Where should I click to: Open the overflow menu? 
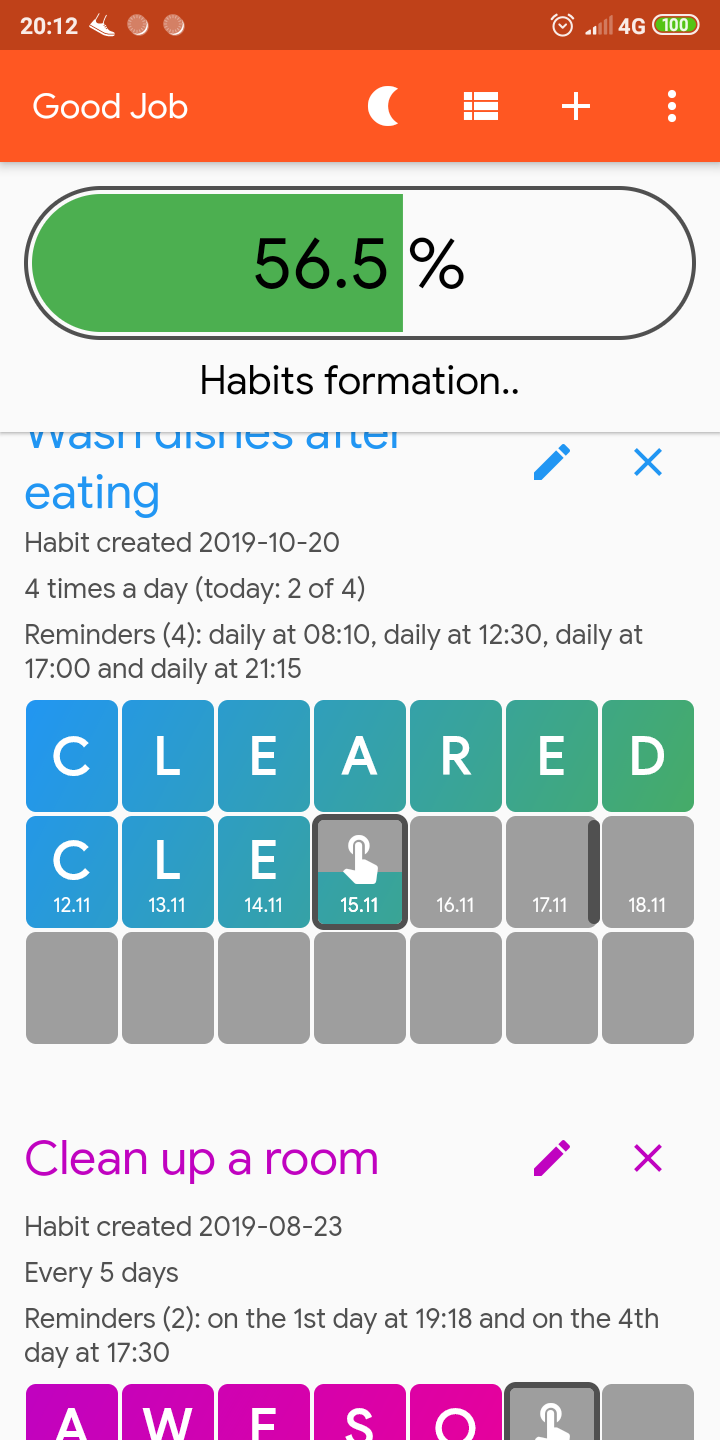tap(671, 106)
